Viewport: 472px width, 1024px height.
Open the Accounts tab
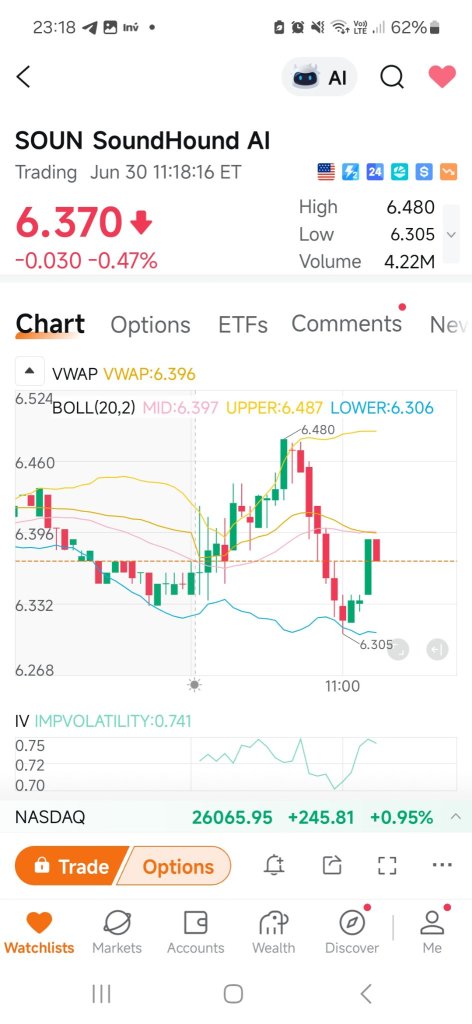[x=196, y=932]
